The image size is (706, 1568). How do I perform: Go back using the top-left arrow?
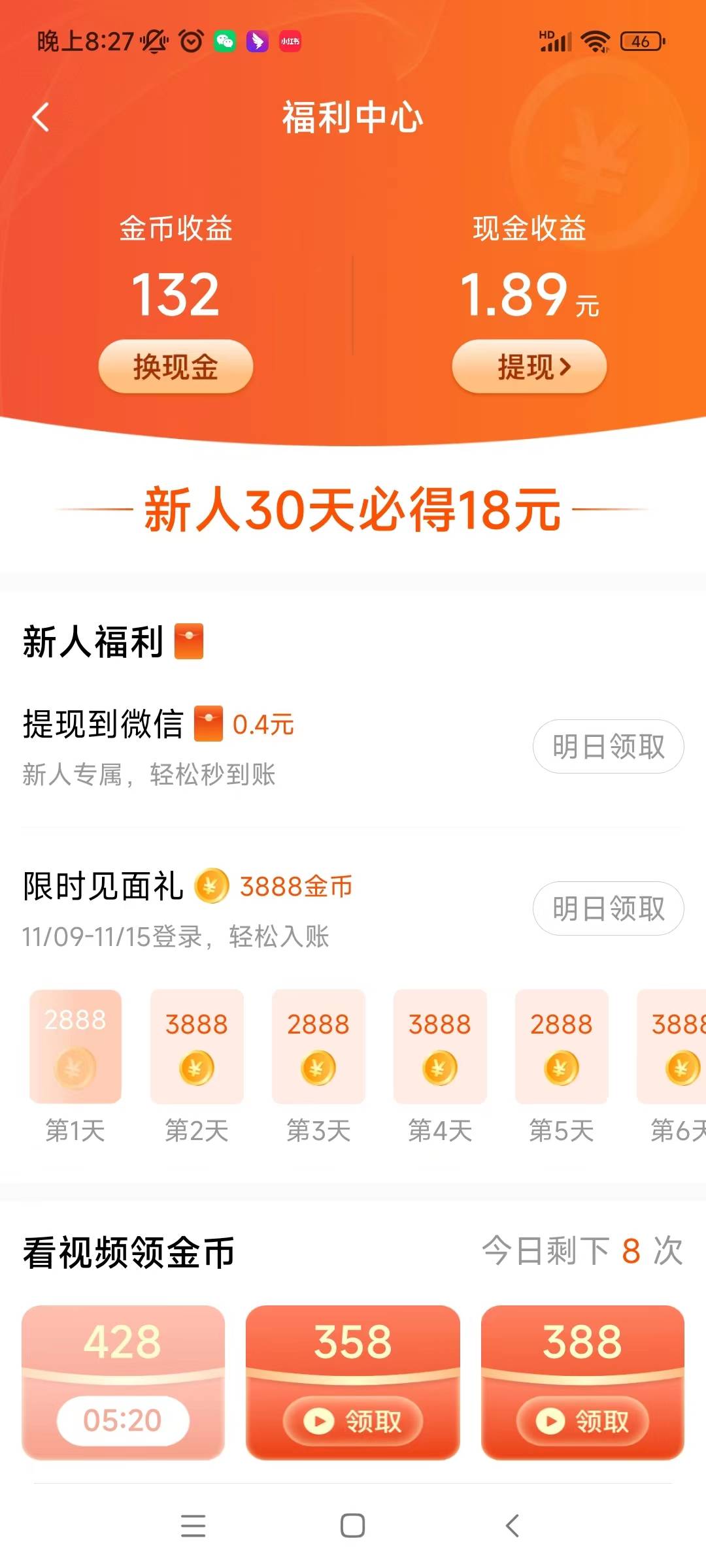tap(41, 118)
